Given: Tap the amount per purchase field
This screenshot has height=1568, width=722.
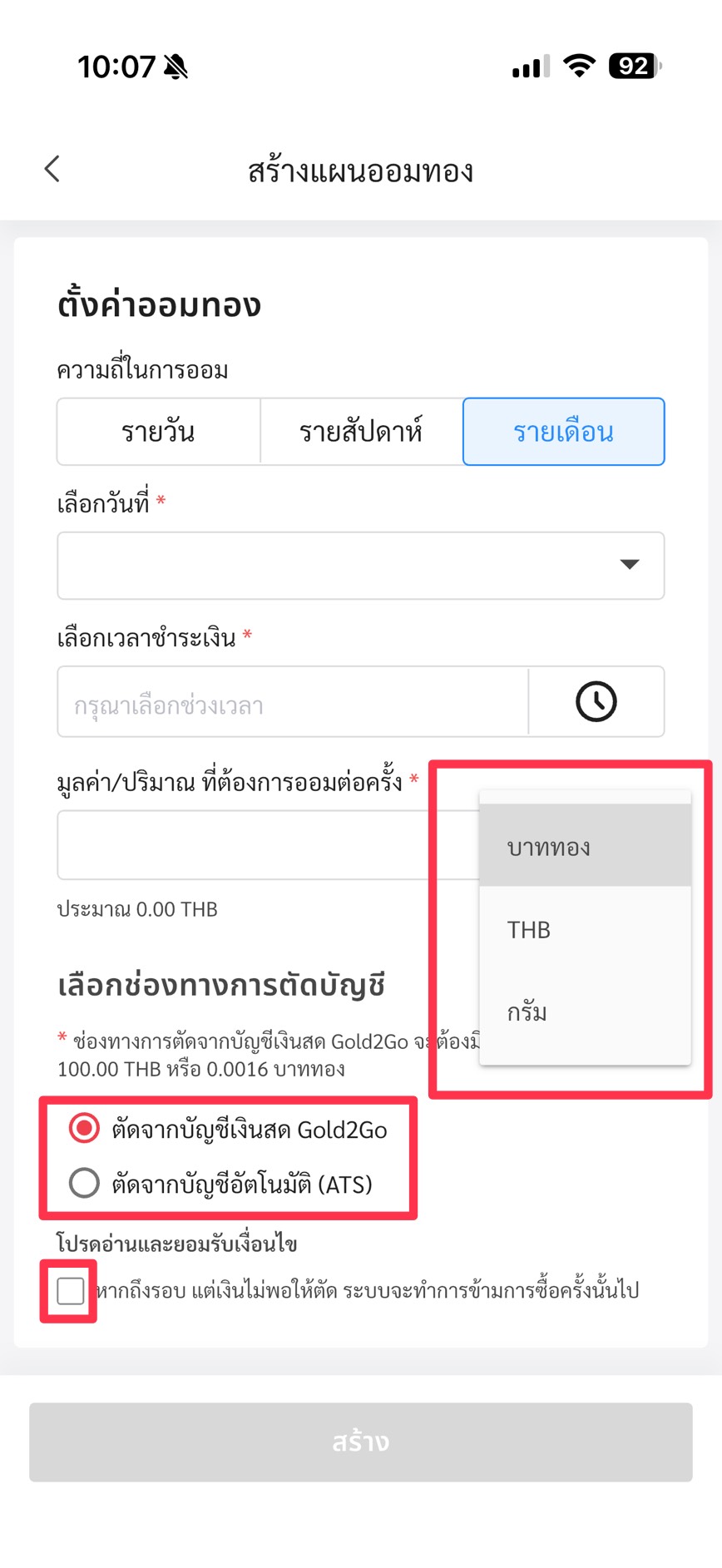Looking at the screenshot, I should 268,845.
